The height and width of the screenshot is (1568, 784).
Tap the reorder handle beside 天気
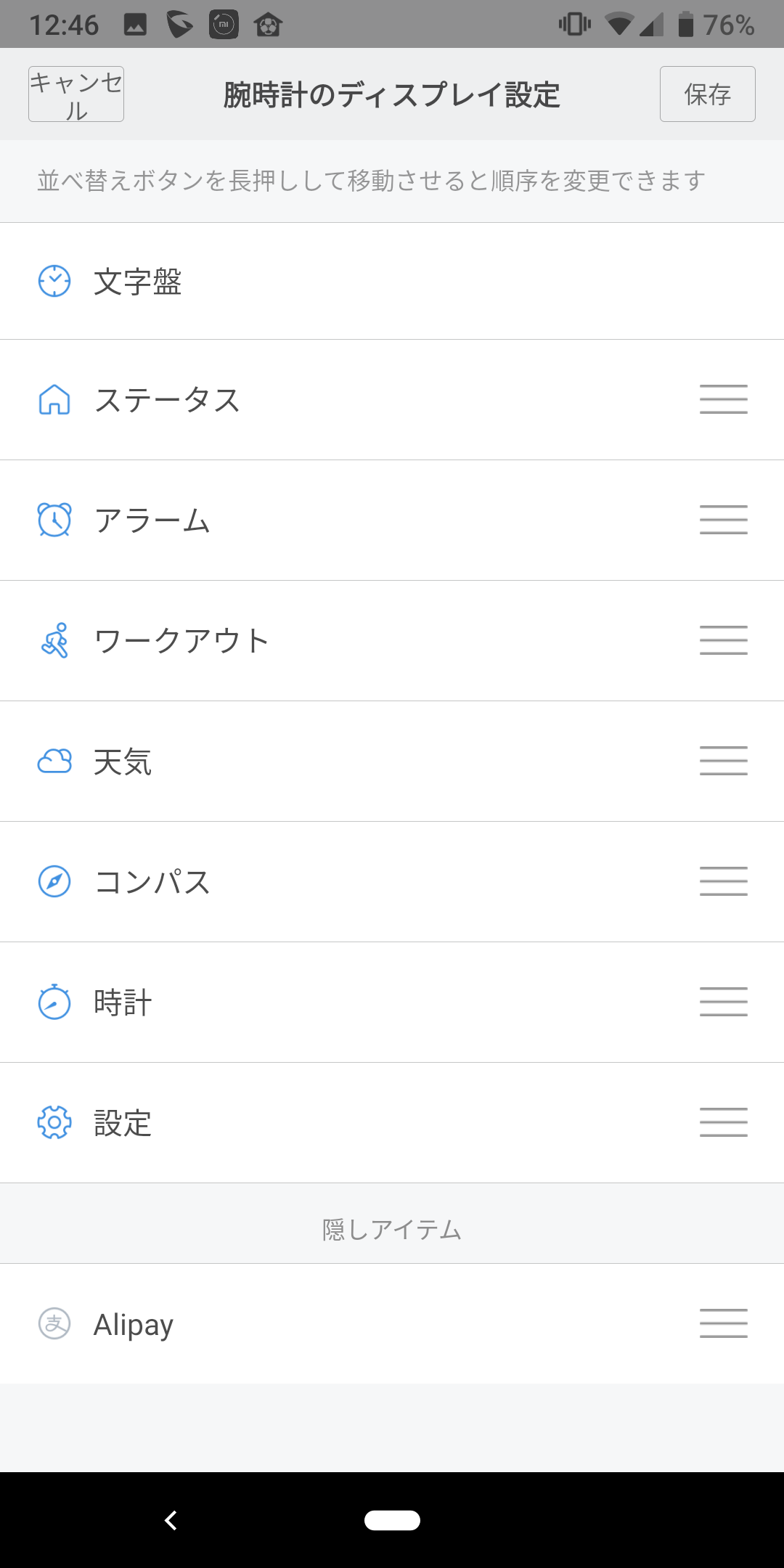pos(724,761)
